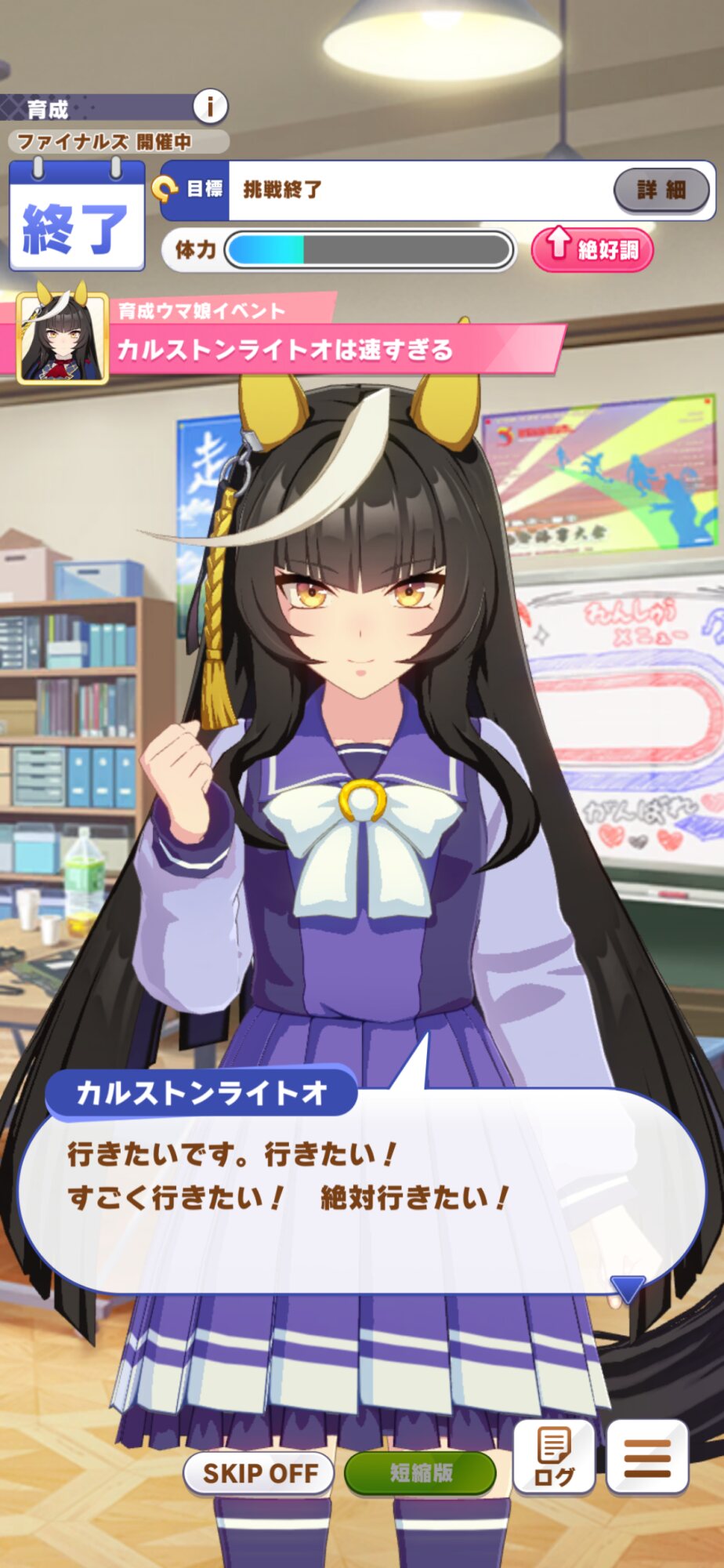Advance the dialogue via the blue arrow
Image resolution: width=724 pixels, height=1568 pixels.
click(x=628, y=1288)
